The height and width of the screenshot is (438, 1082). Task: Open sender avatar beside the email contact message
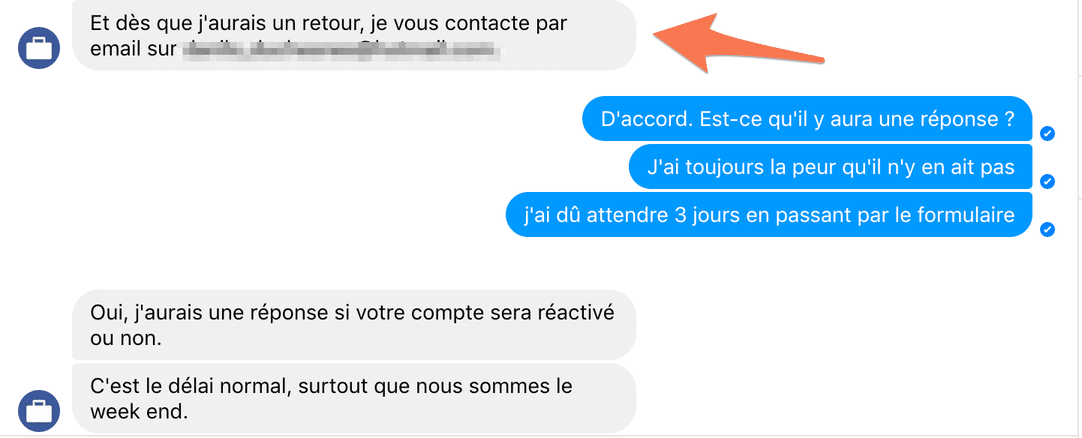[40, 49]
